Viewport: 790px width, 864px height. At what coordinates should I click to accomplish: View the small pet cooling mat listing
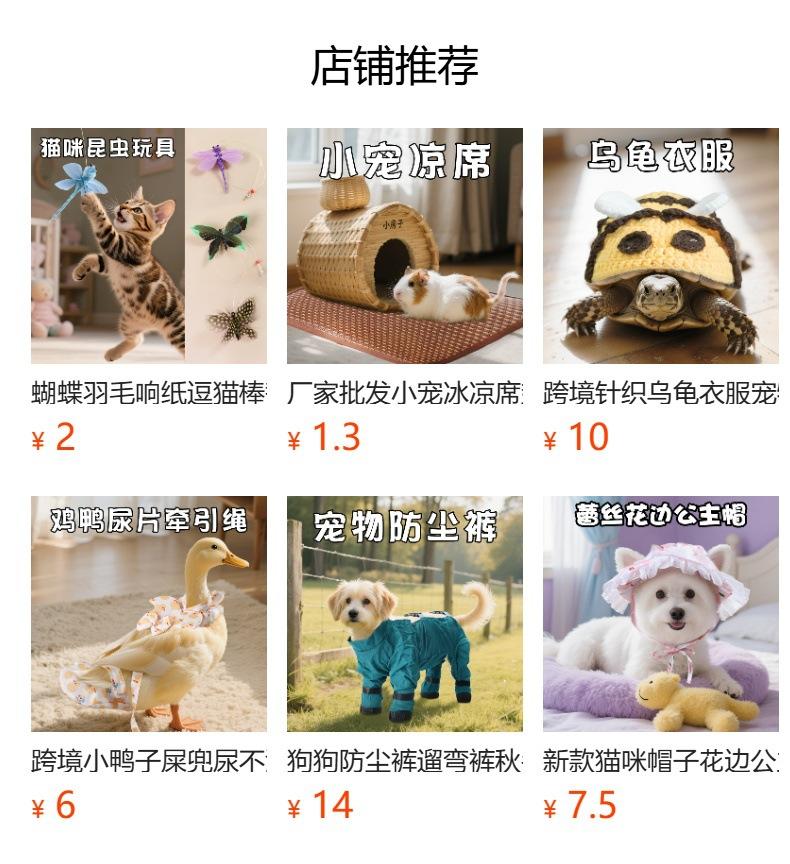click(404, 246)
